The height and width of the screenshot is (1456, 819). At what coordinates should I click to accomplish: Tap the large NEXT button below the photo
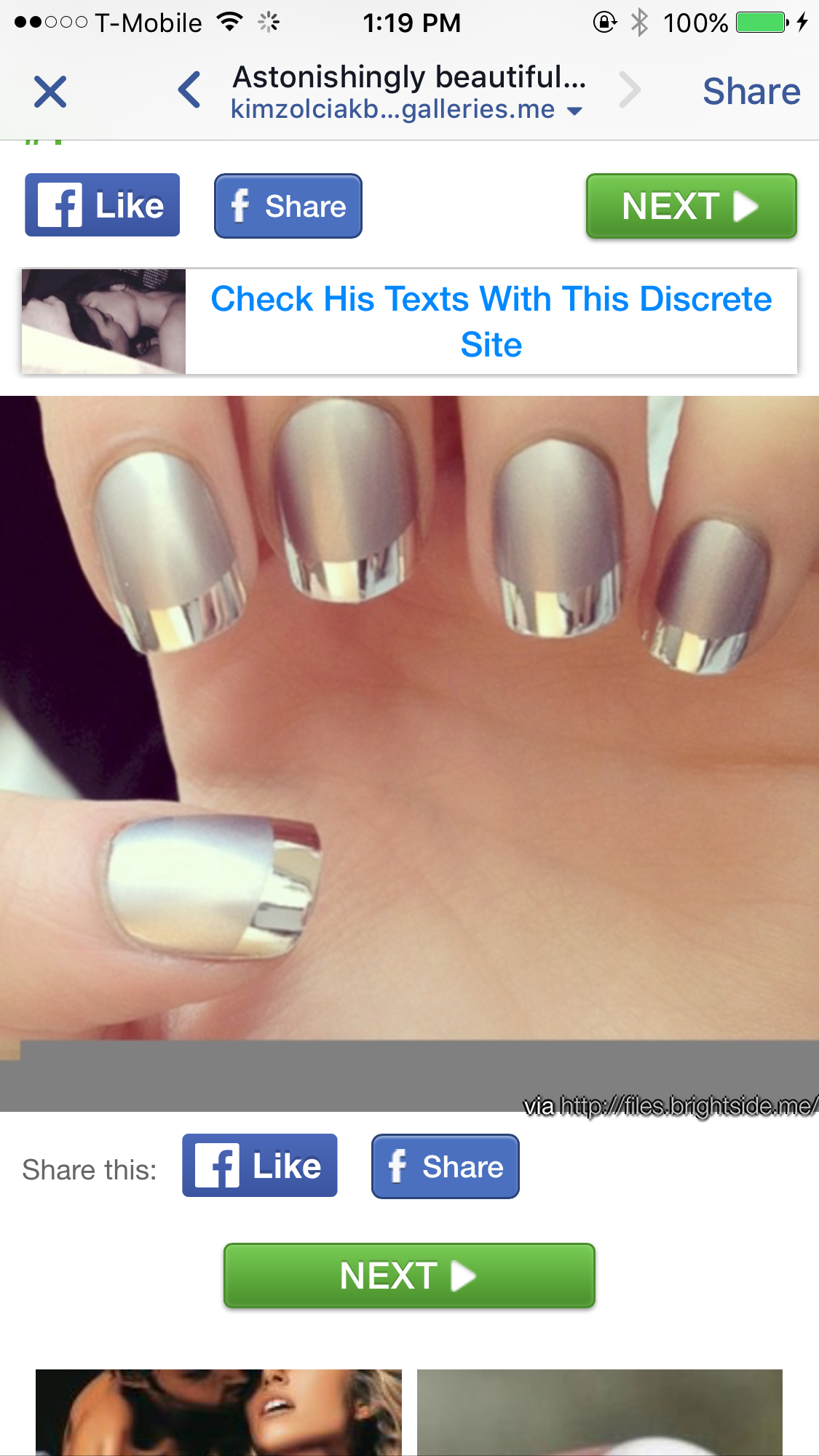[409, 1276]
